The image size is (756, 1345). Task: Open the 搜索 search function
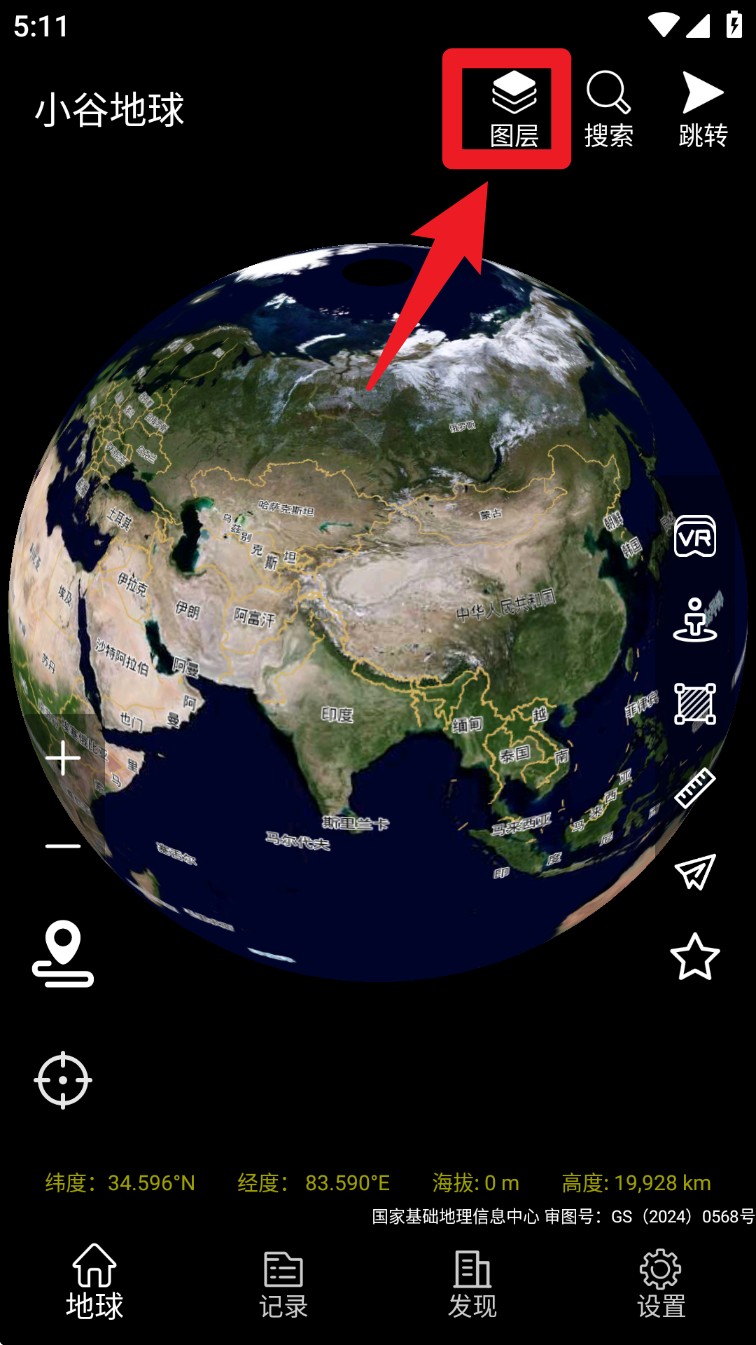(608, 109)
